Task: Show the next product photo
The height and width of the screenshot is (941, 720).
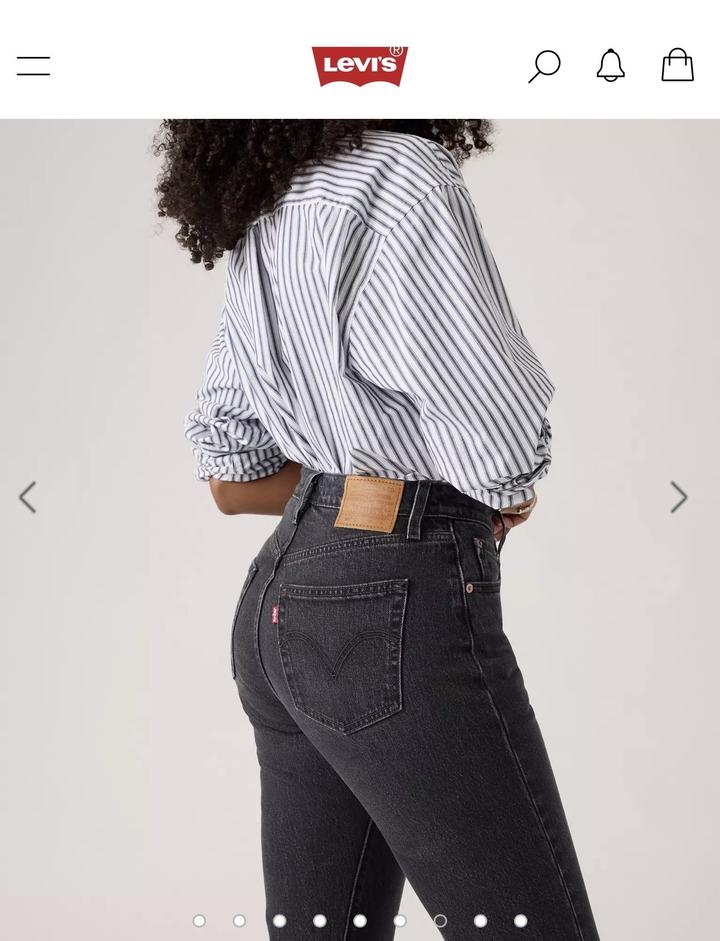Action: pos(679,497)
